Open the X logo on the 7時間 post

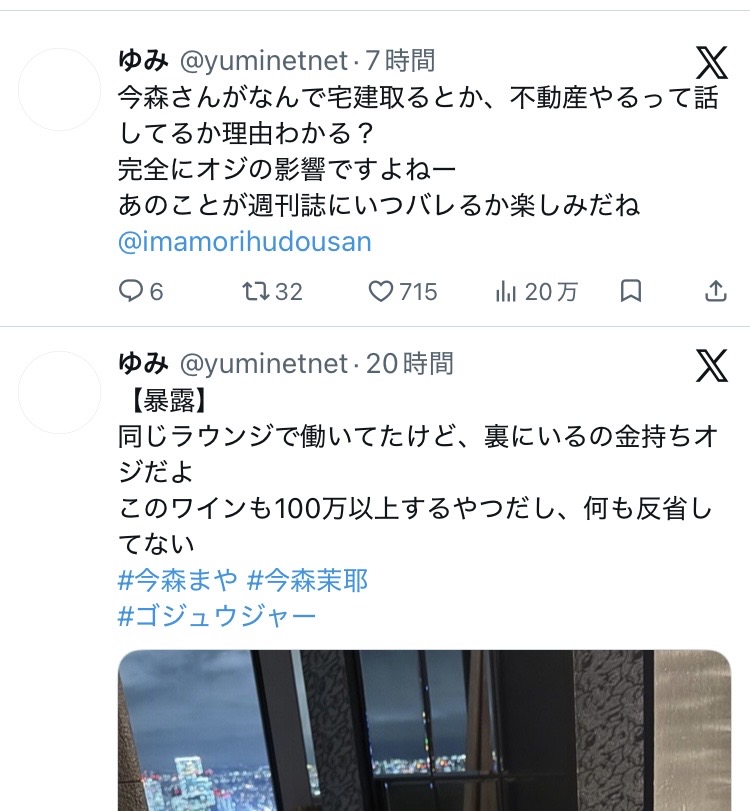(712, 63)
